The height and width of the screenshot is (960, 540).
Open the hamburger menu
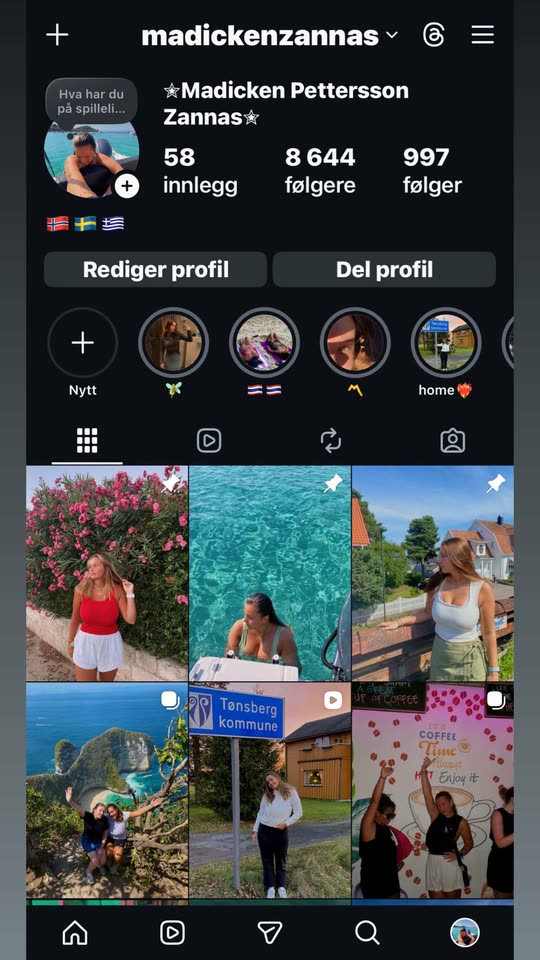tap(482, 35)
